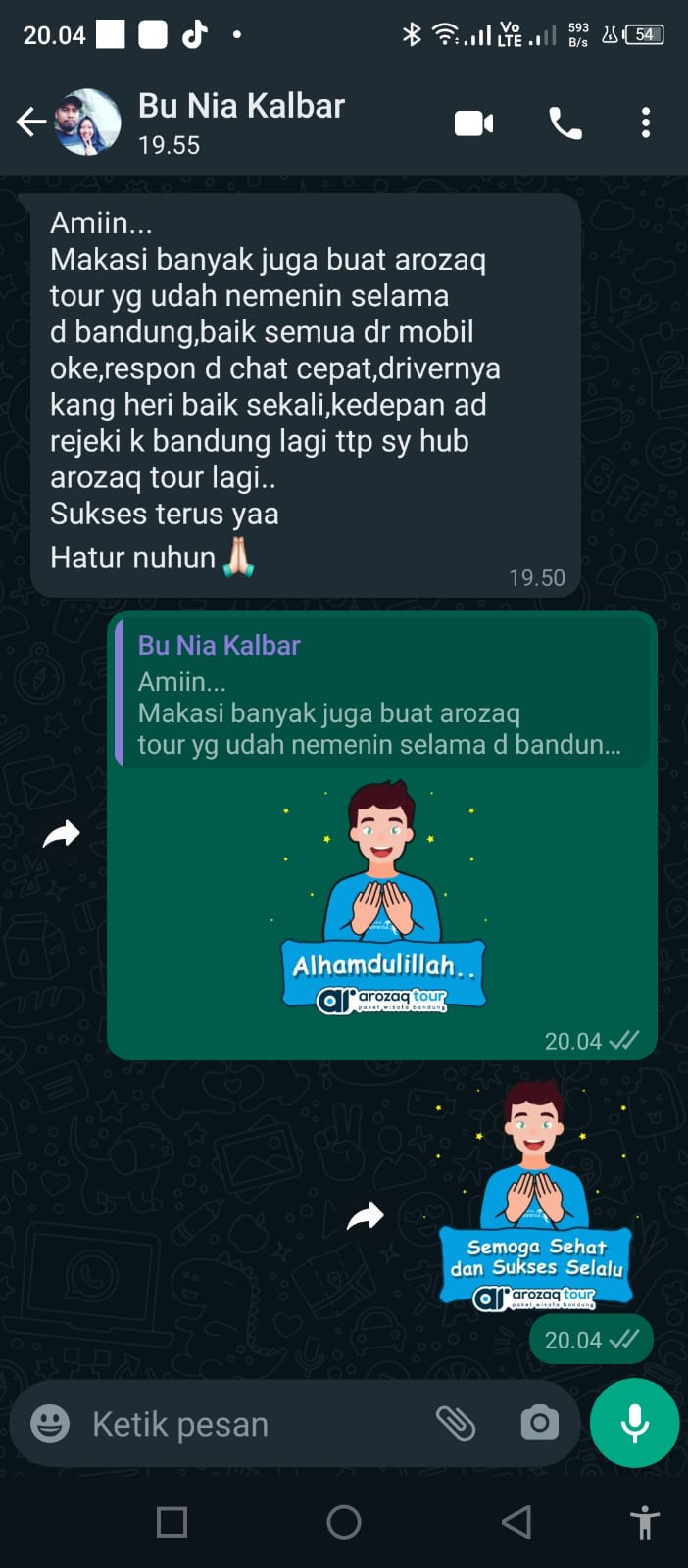Open the emoji picker

[50, 1423]
